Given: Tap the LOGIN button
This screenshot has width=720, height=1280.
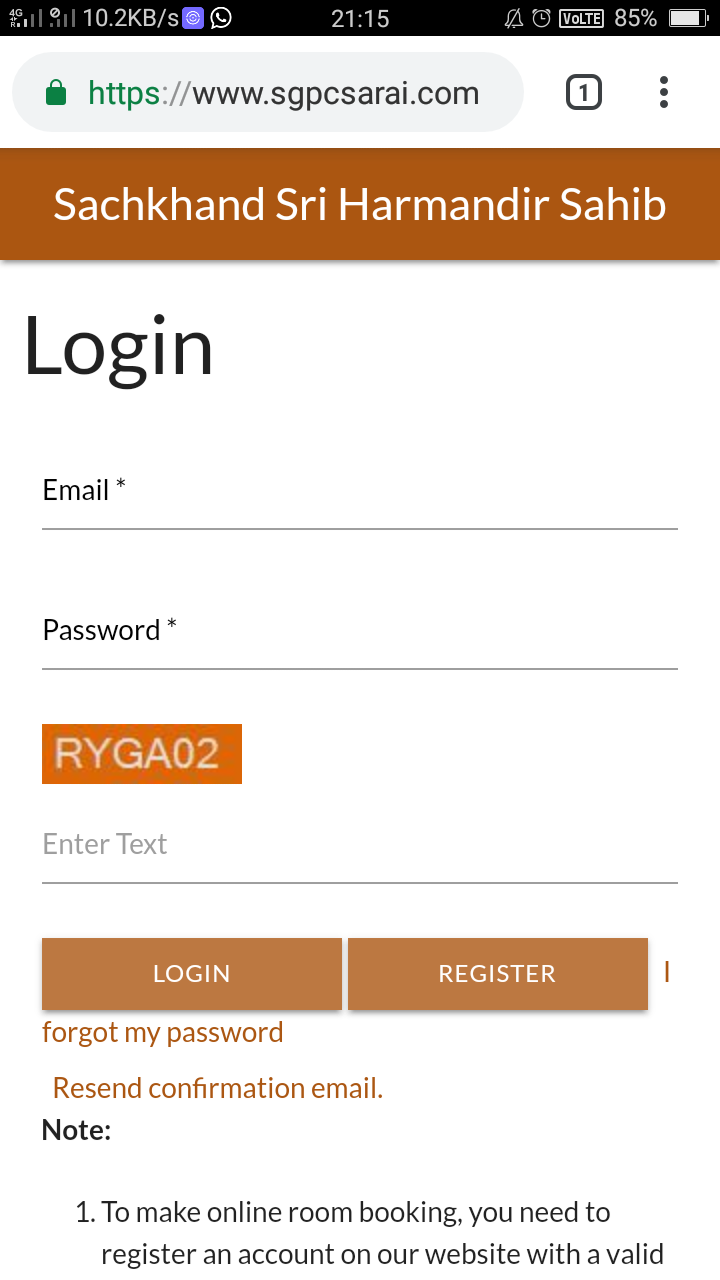Looking at the screenshot, I should coord(192,973).
